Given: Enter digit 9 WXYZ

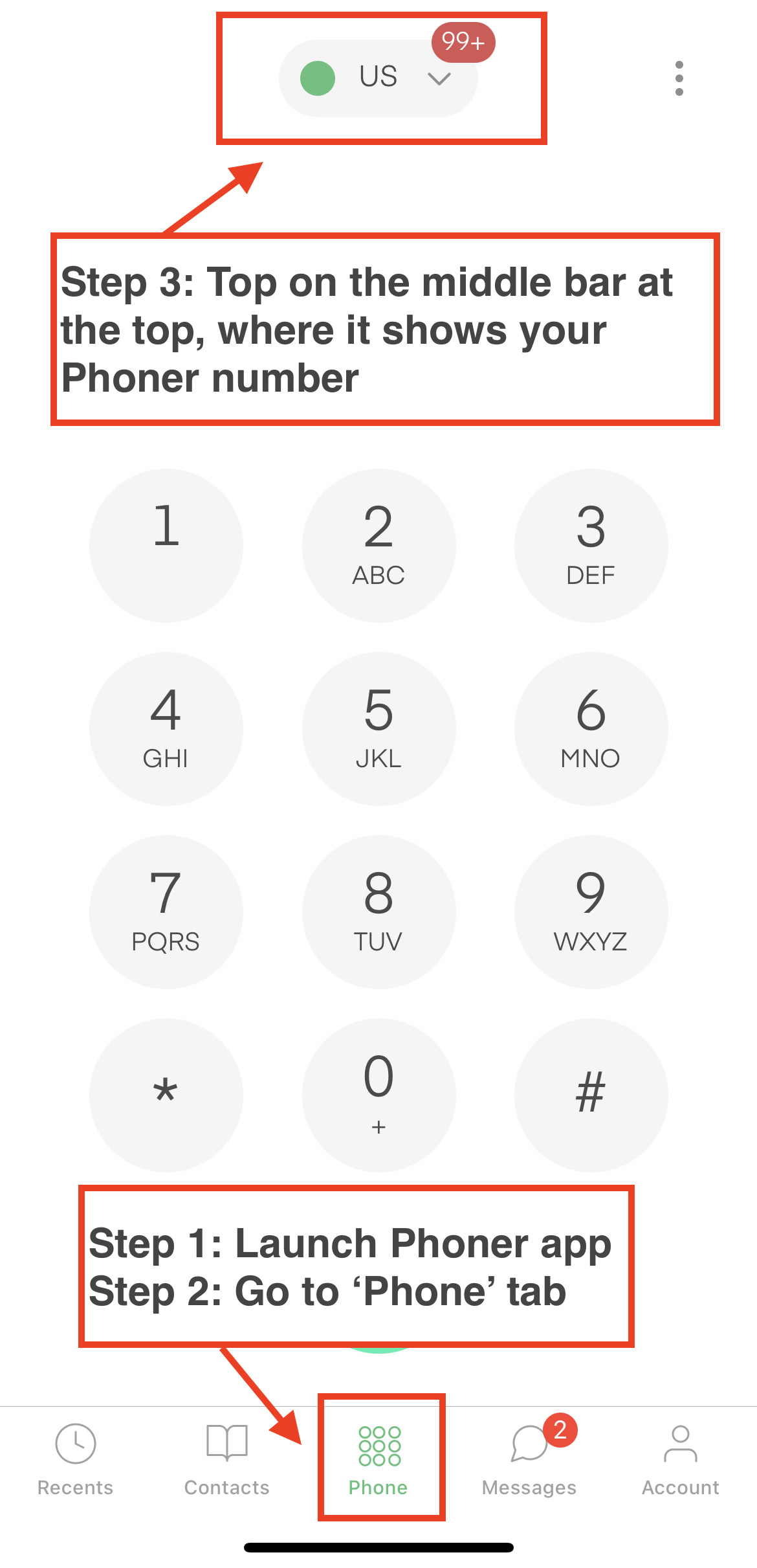Looking at the screenshot, I should pos(591,912).
